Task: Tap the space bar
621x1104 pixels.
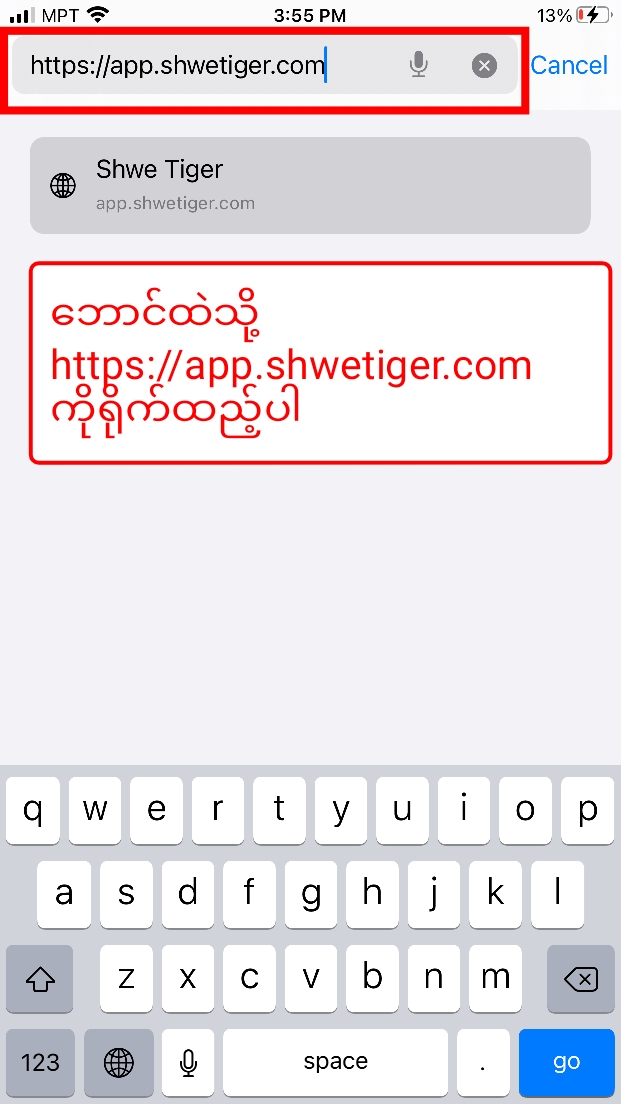Action: pos(335,1062)
